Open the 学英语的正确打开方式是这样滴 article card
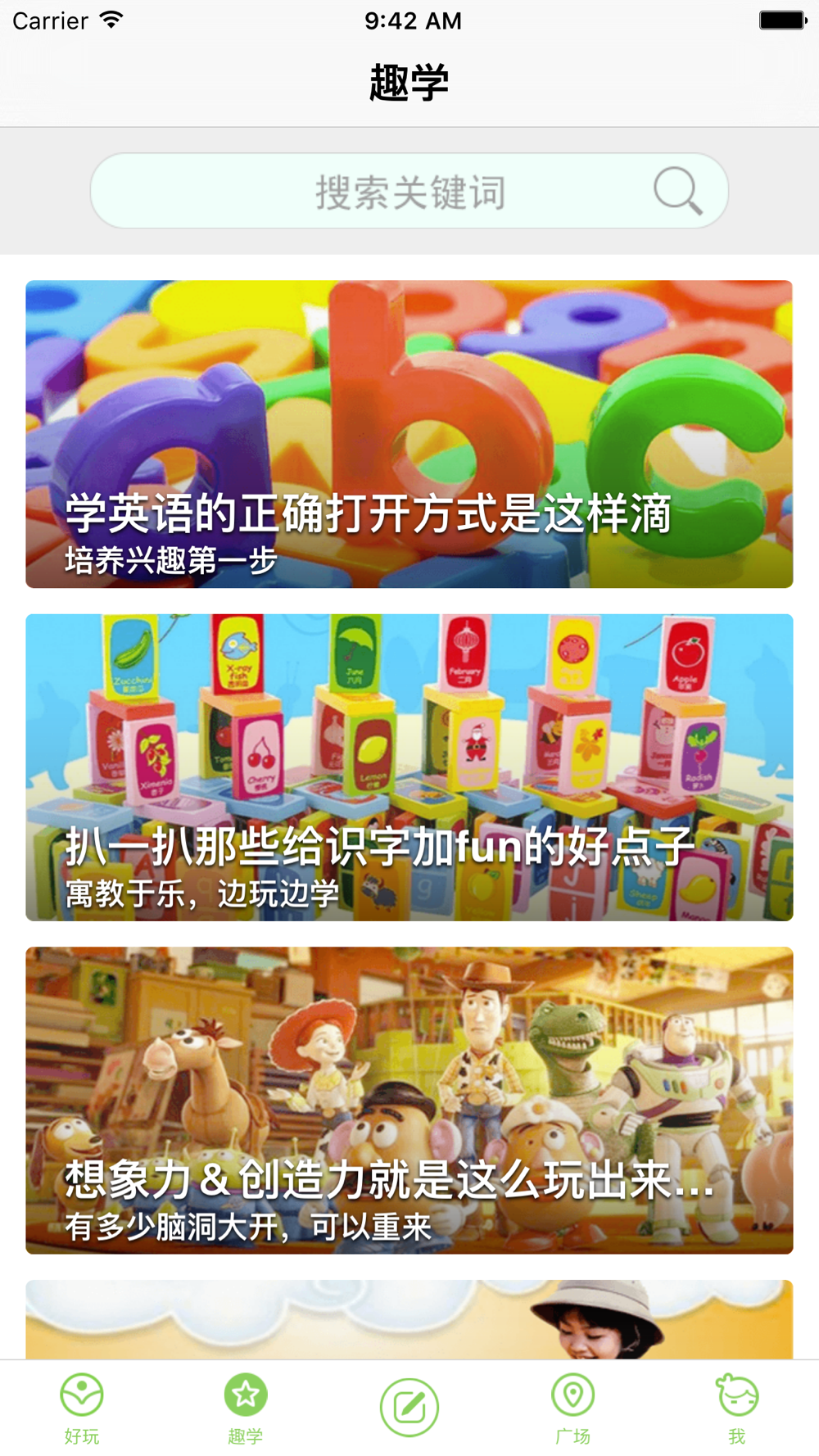This screenshot has width=819, height=1456. 409,434
